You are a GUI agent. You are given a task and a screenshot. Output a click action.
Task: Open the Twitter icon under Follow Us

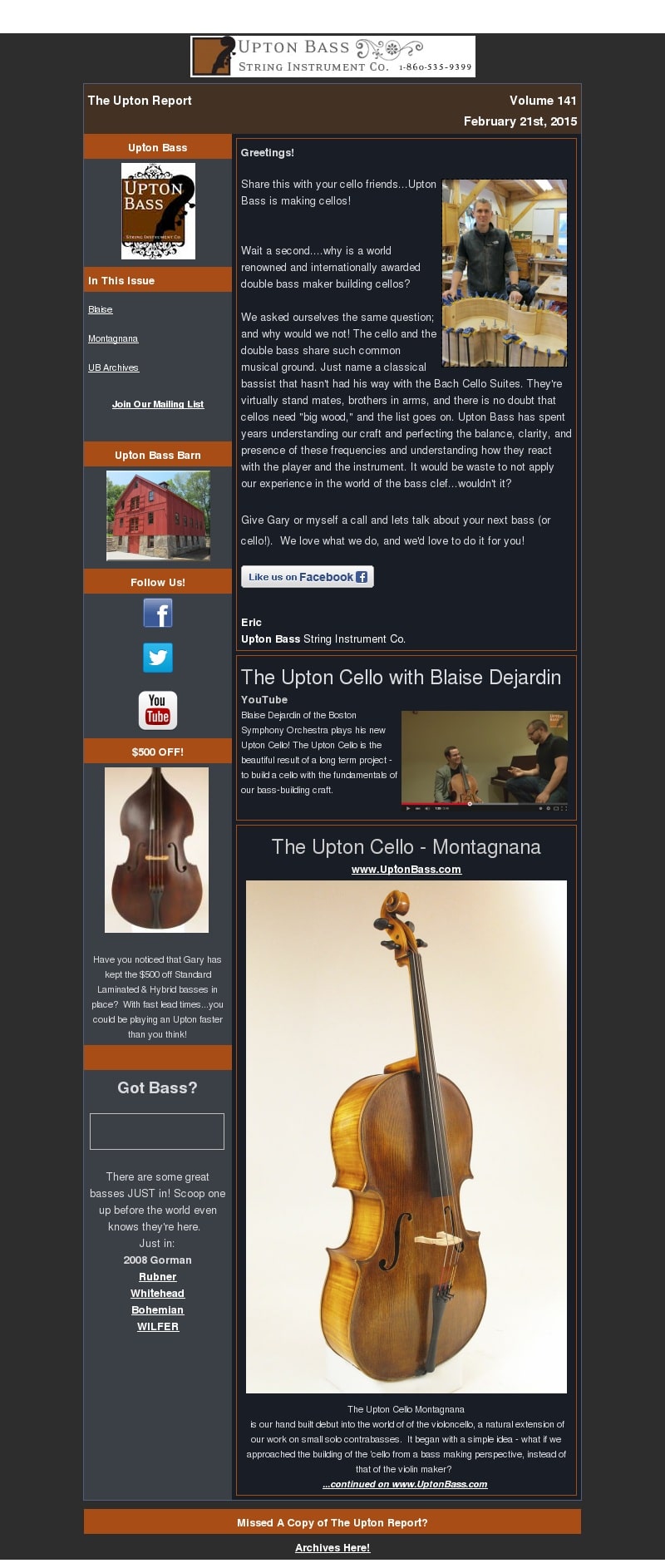click(x=158, y=658)
